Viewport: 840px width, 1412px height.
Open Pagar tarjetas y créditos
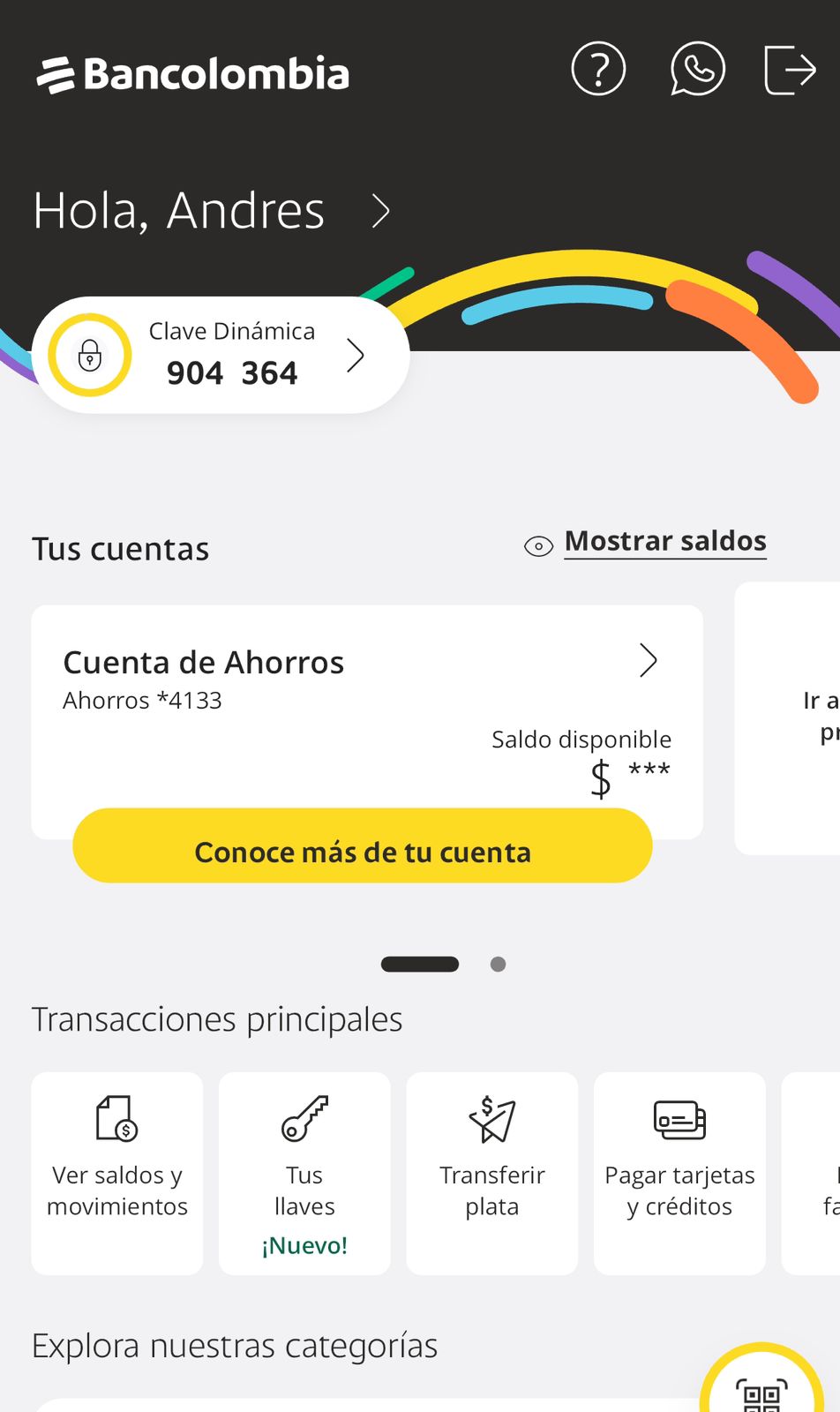tap(679, 1173)
